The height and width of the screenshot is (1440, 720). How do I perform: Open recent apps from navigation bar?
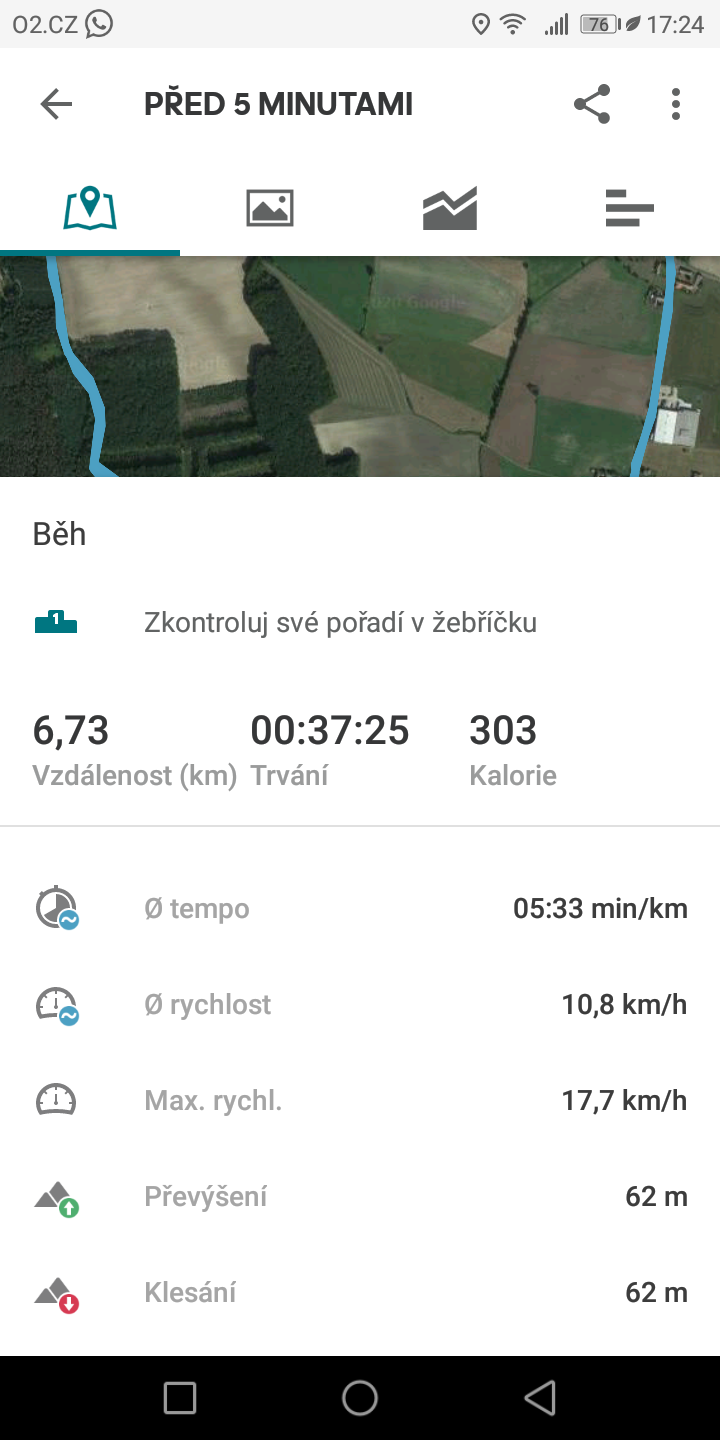[x=180, y=1398]
